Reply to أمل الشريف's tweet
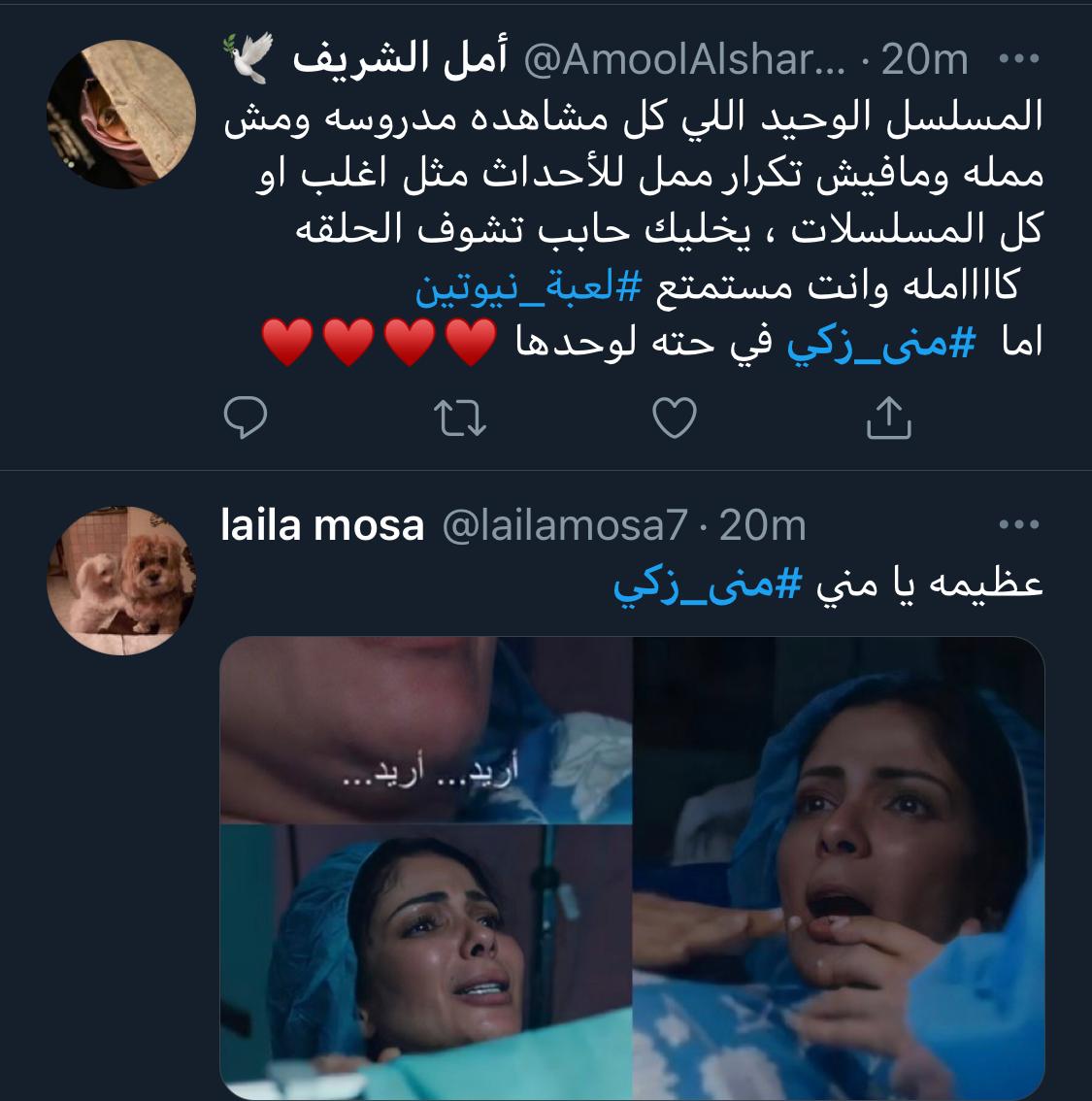The height and width of the screenshot is (1101, 1092). [246, 417]
